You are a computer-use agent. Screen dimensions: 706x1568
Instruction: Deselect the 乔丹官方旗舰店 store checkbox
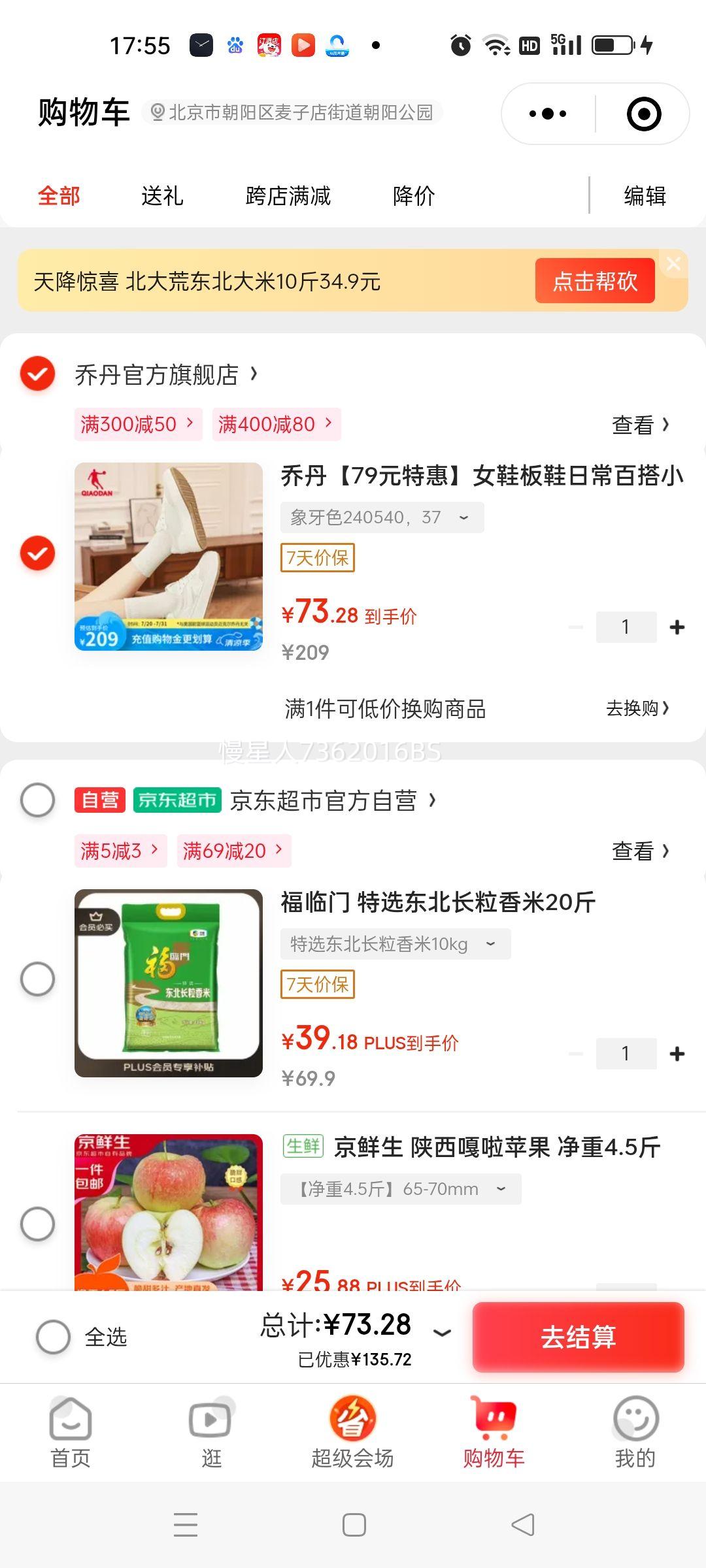coord(37,374)
